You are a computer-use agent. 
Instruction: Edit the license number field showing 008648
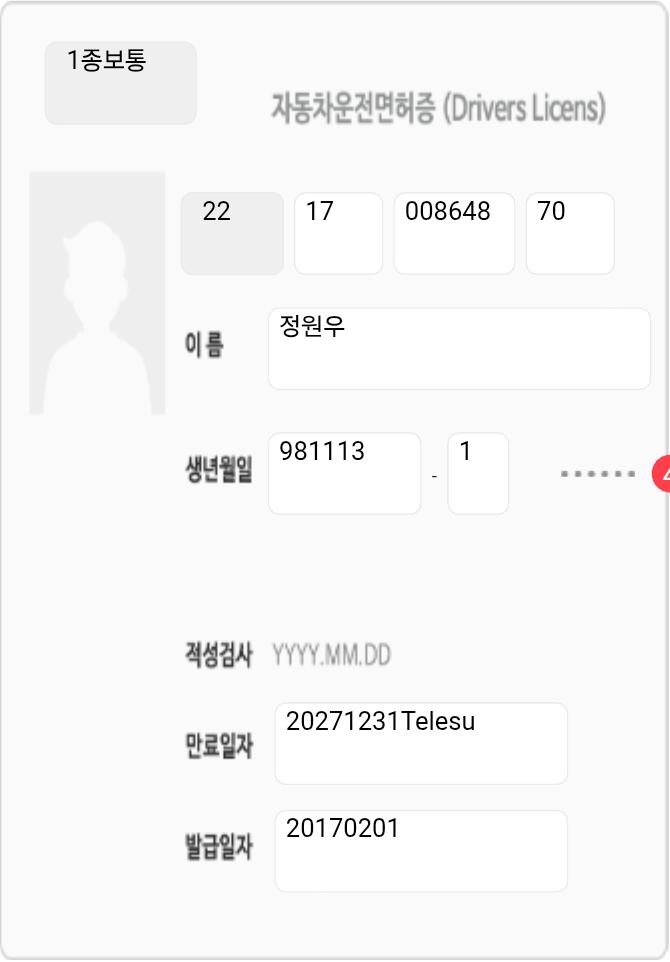pos(454,233)
